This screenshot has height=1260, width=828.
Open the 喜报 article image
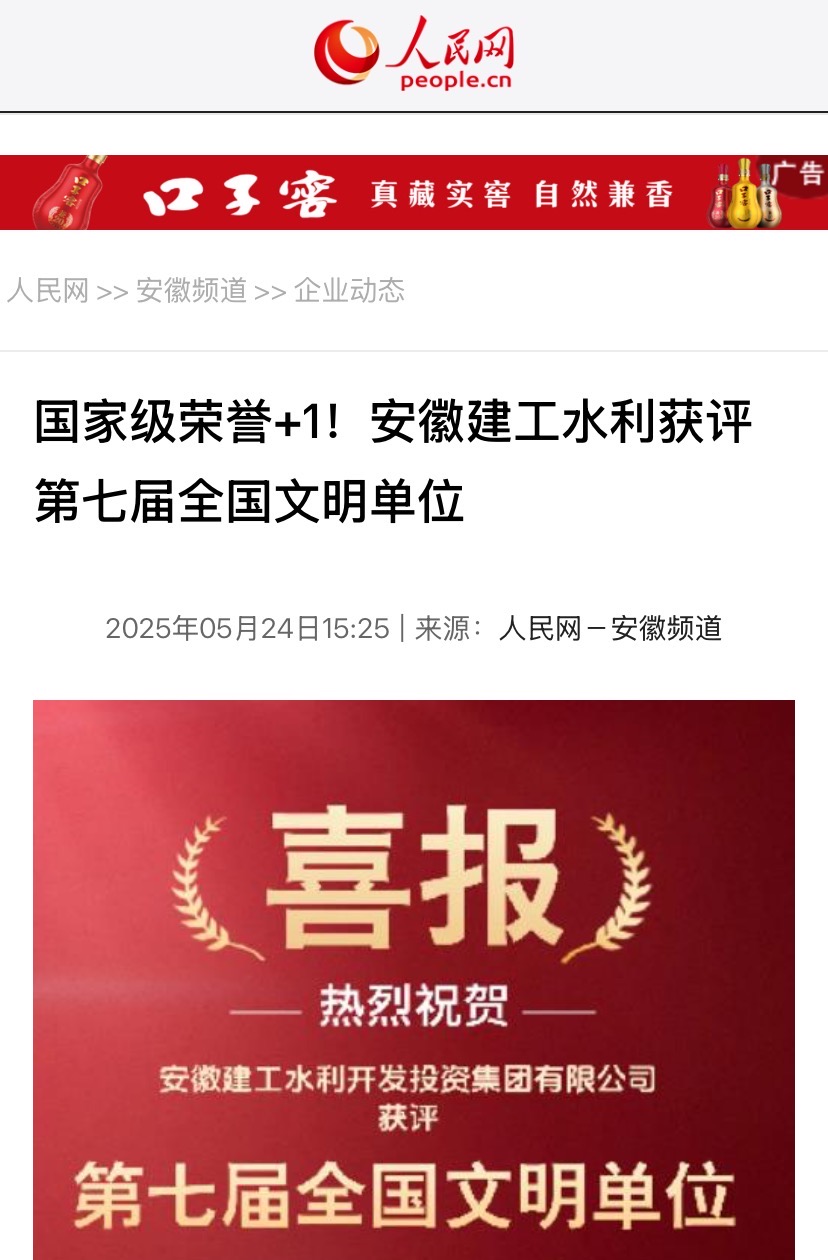click(x=413, y=980)
